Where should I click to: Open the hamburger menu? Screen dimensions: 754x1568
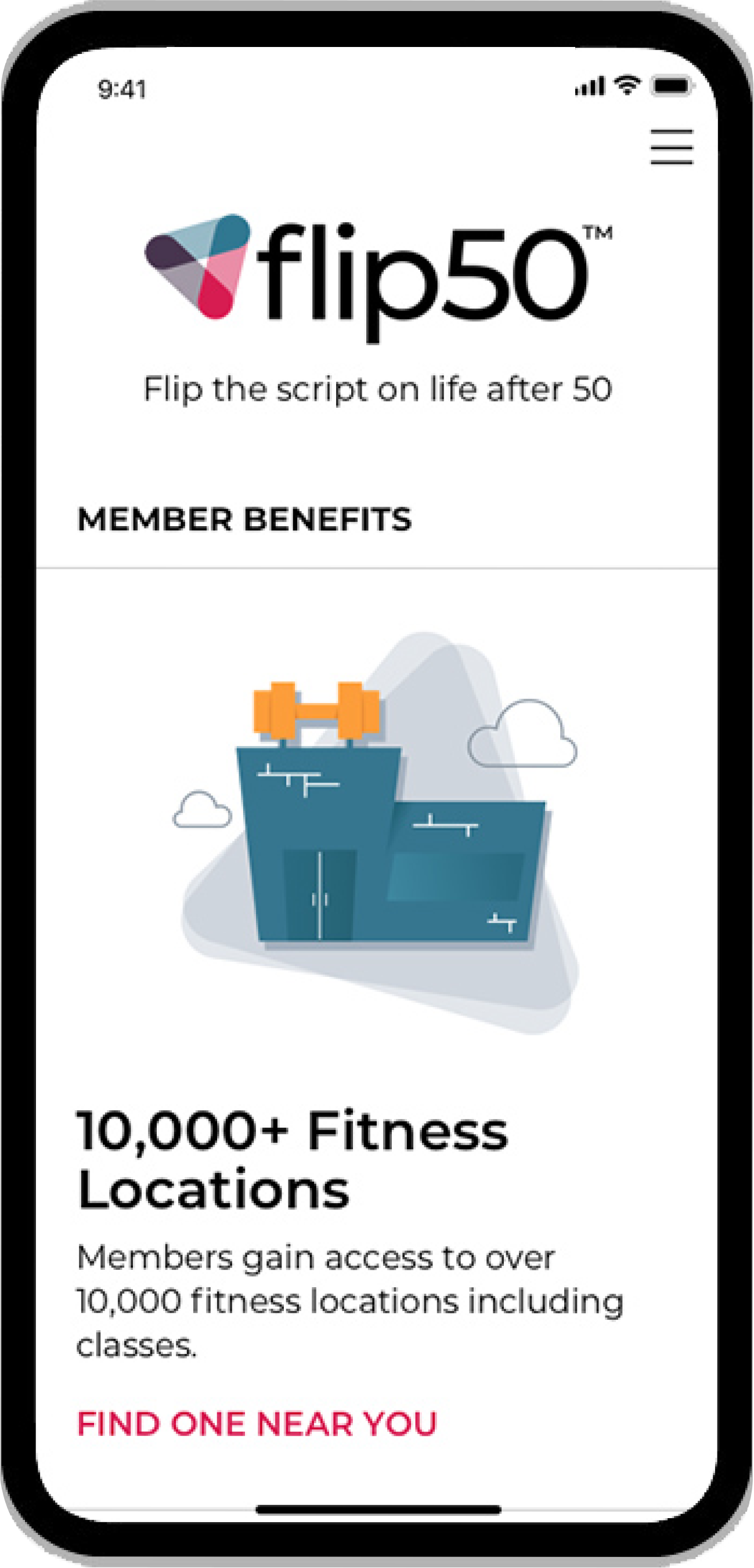click(x=671, y=147)
